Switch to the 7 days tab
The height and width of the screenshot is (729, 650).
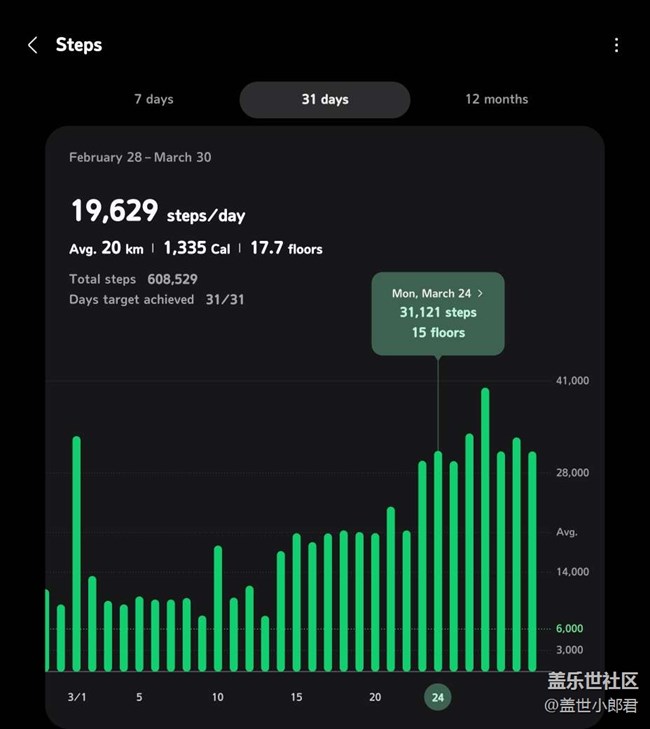[x=154, y=99]
